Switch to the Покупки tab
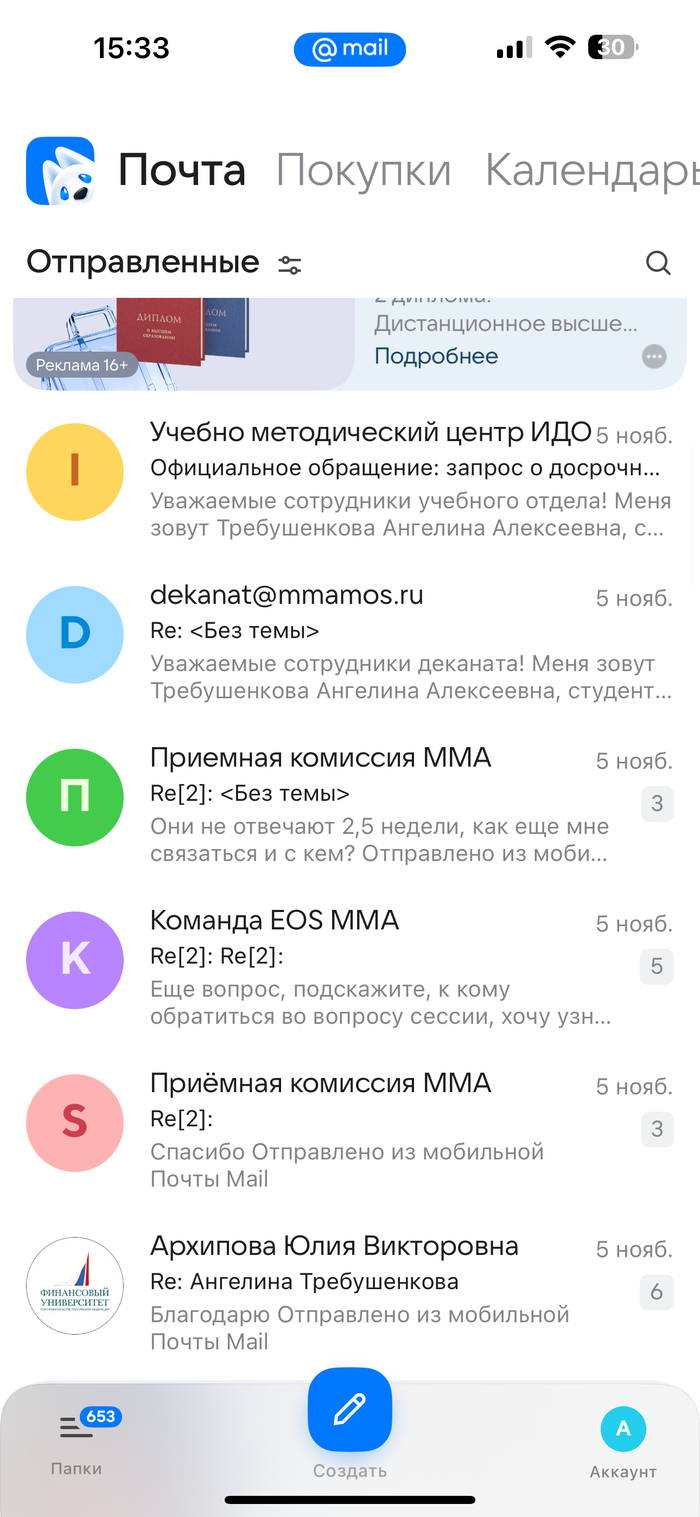 pos(363,171)
